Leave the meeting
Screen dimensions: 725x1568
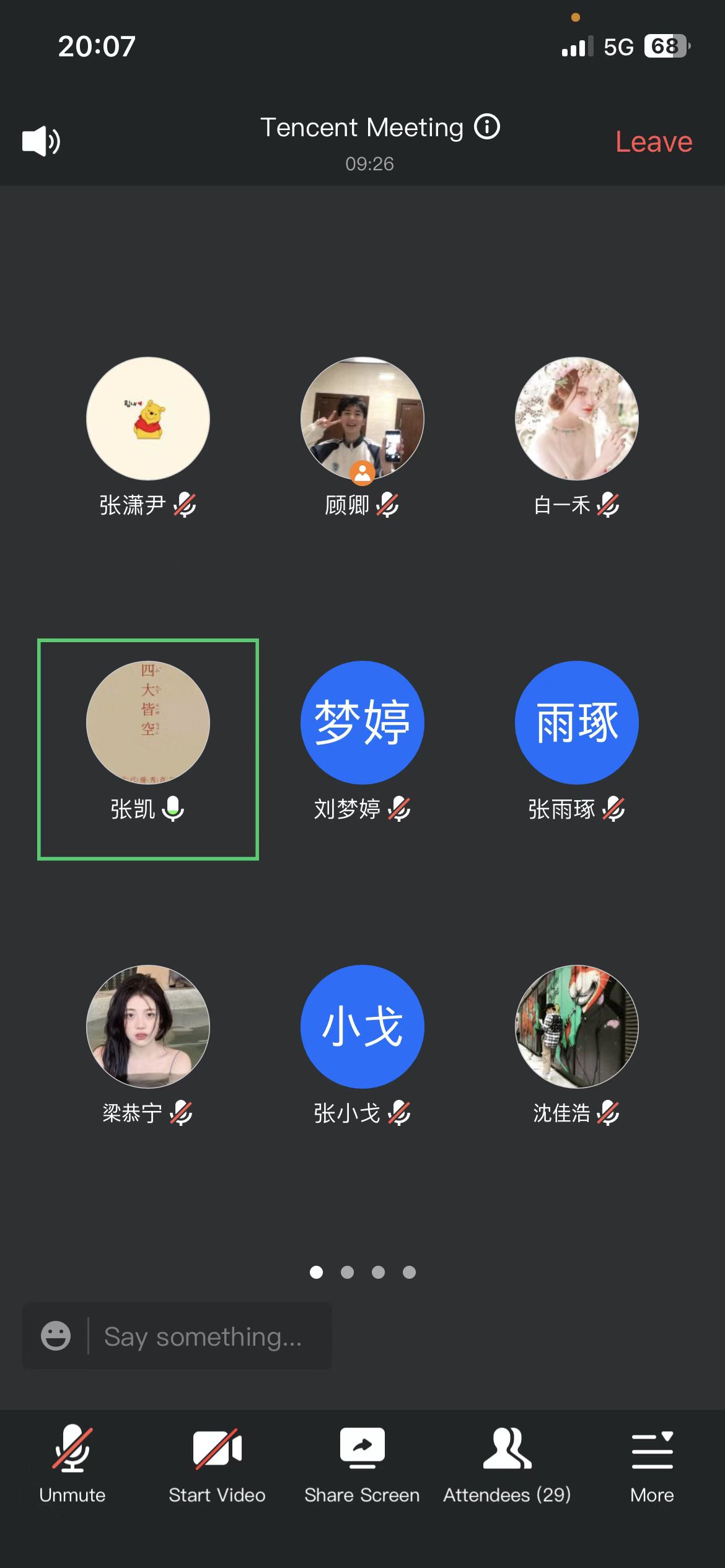(653, 142)
